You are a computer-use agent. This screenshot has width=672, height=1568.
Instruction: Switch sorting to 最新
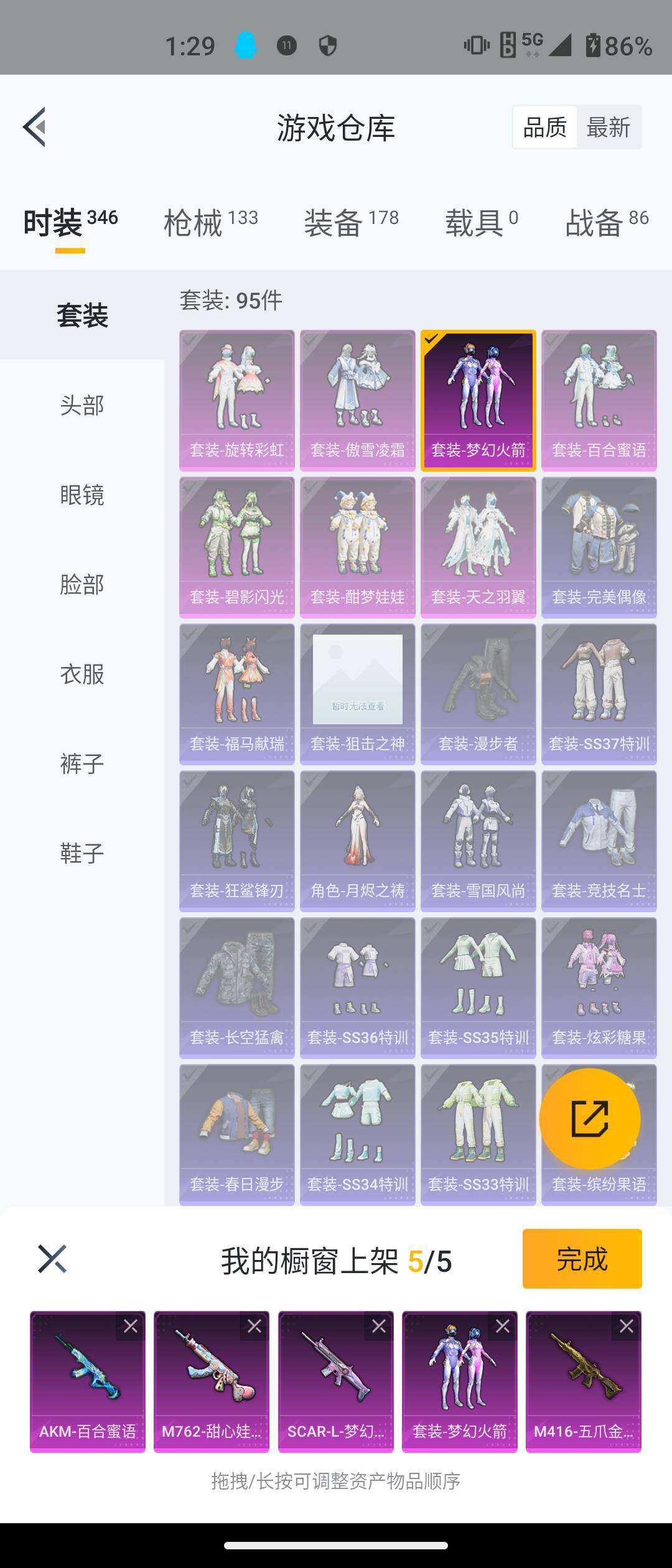pos(609,126)
